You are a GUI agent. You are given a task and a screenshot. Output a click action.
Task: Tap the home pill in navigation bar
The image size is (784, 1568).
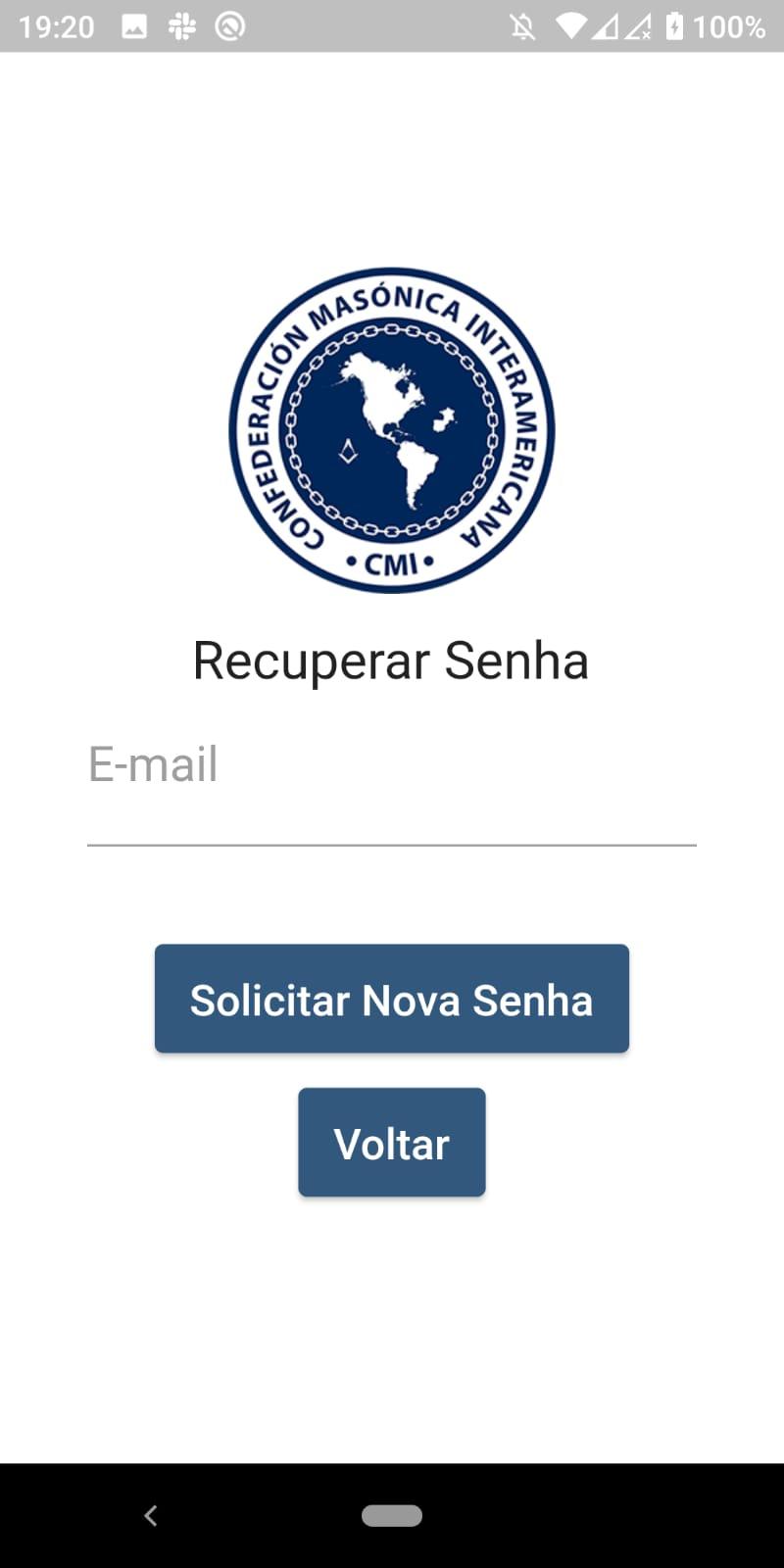tap(392, 1516)
